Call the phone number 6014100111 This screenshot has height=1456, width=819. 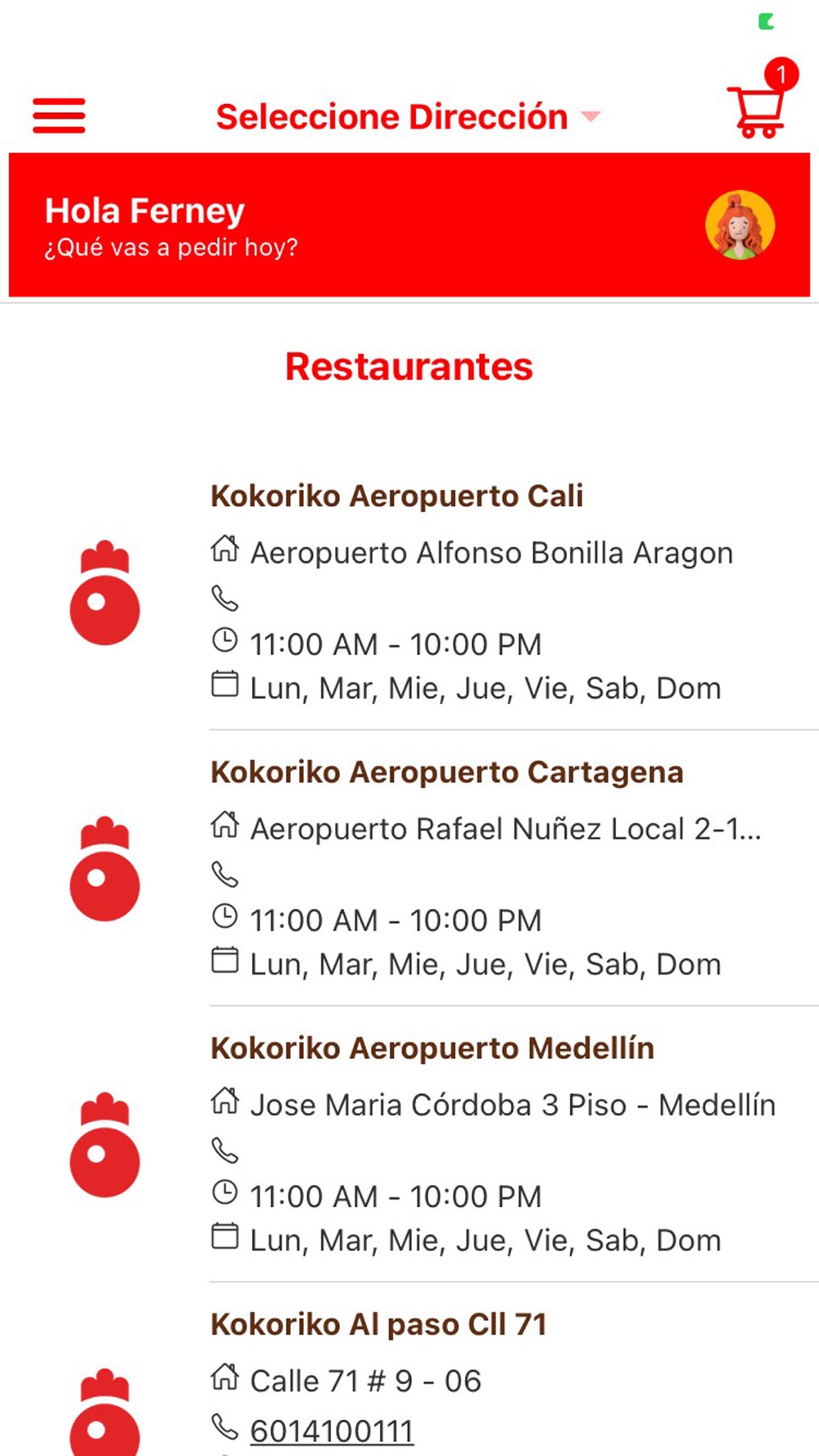point(332,1431)
